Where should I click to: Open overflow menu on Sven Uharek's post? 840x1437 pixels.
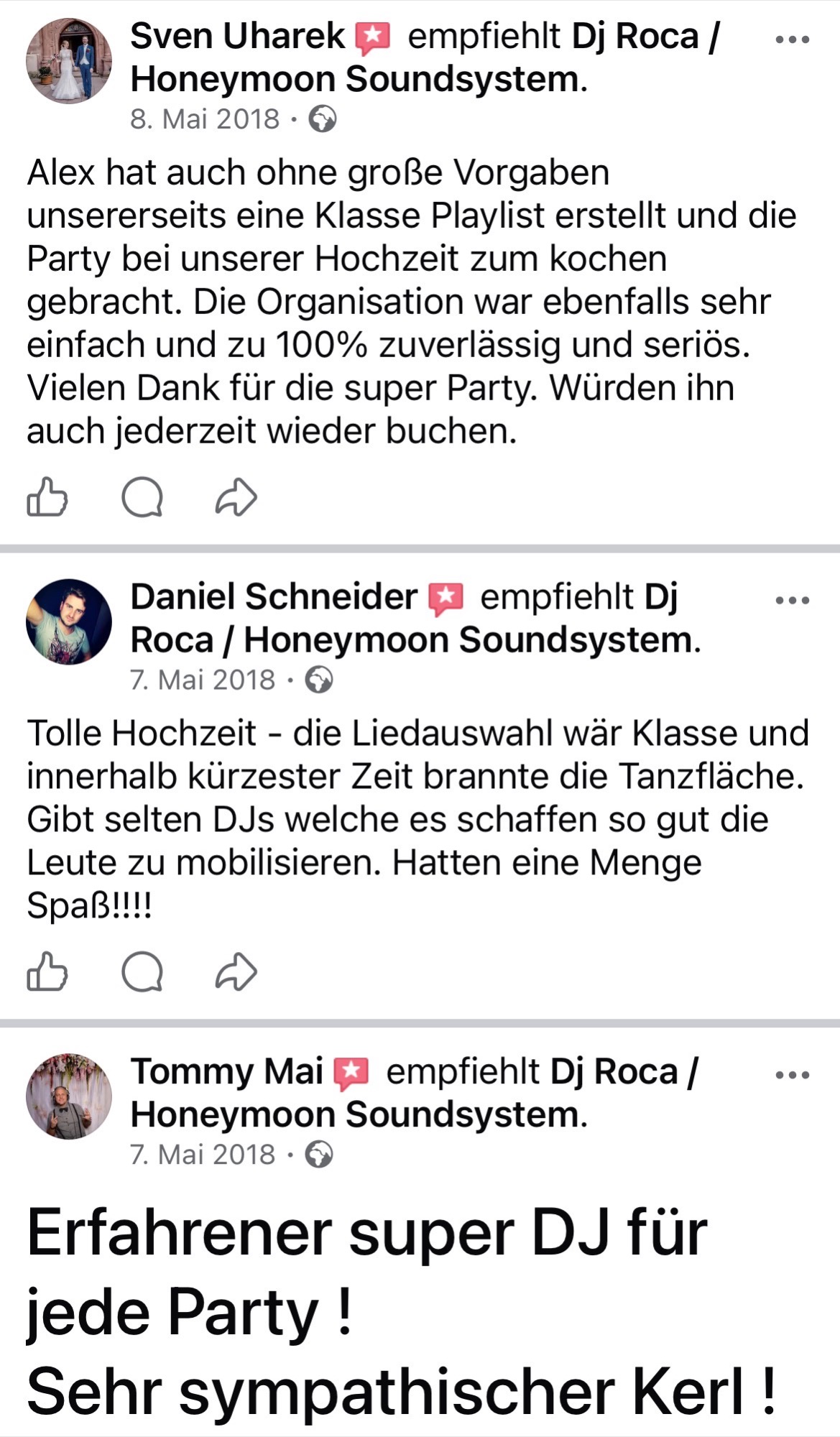point(793,40)
